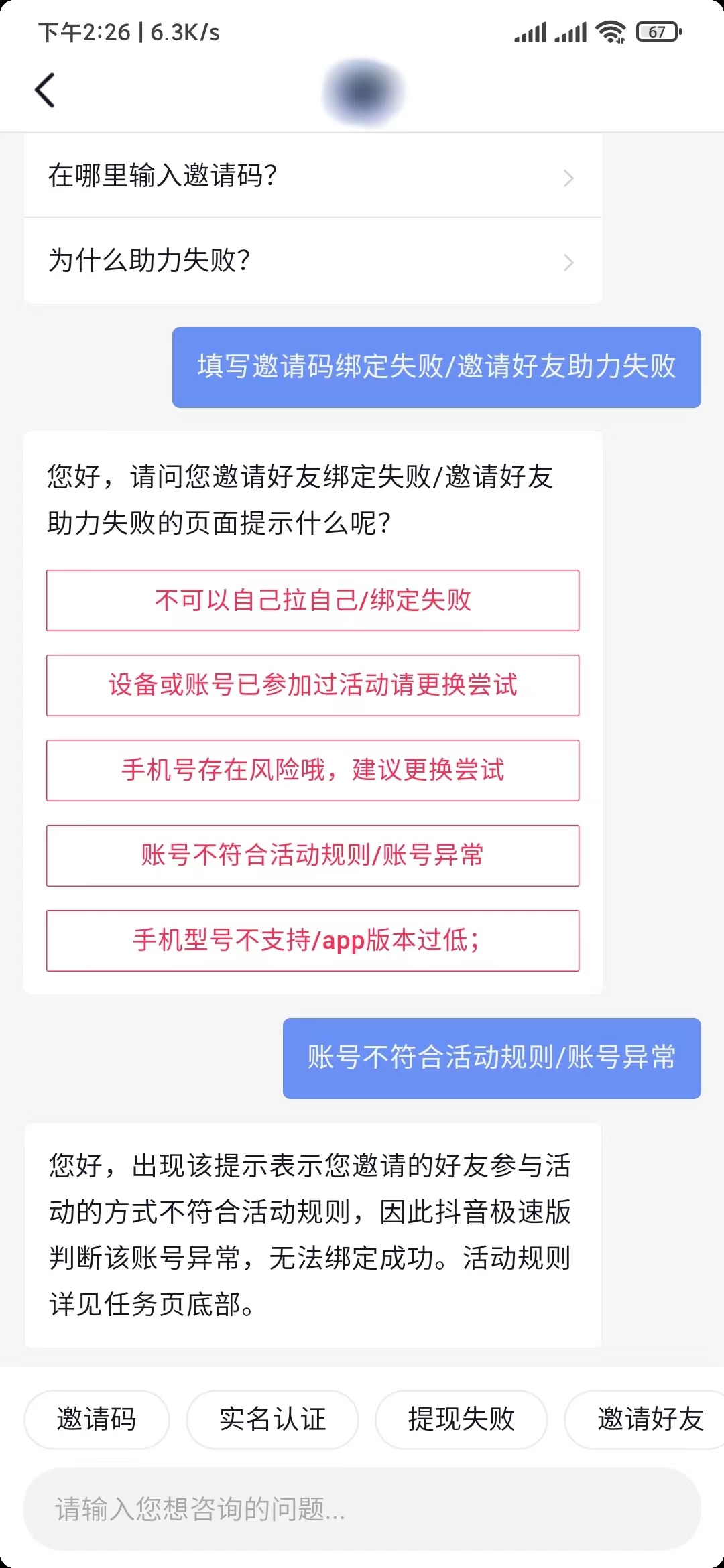Screen dimensions: 724x1568
Task: Select 账号不符合活动规则/账号异常 option
Action: point(312,856)
